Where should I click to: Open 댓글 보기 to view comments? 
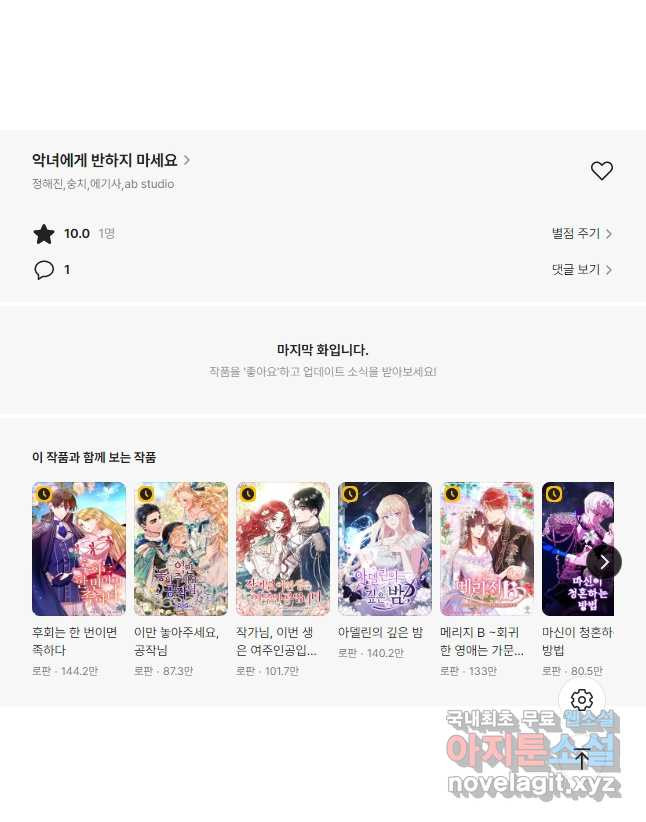pos(581,270)
